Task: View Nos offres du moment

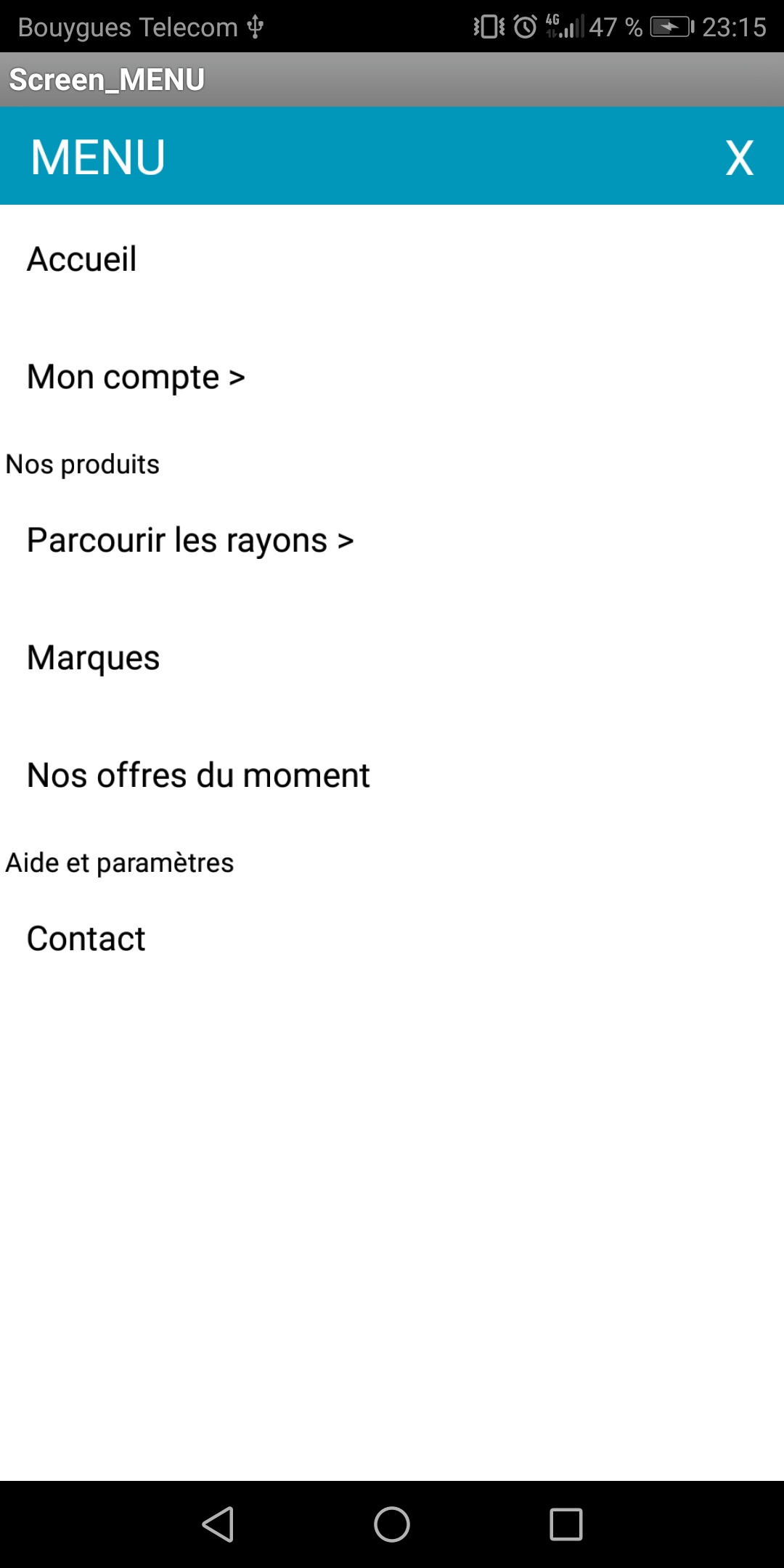Action: click(392, 775)
